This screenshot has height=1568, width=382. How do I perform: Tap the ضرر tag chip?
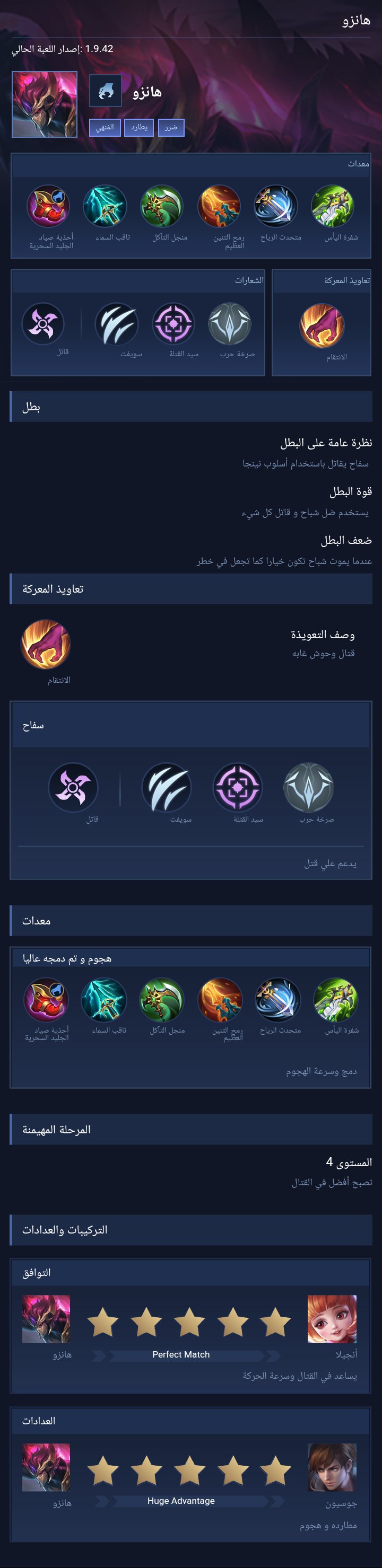coord(171,127)
